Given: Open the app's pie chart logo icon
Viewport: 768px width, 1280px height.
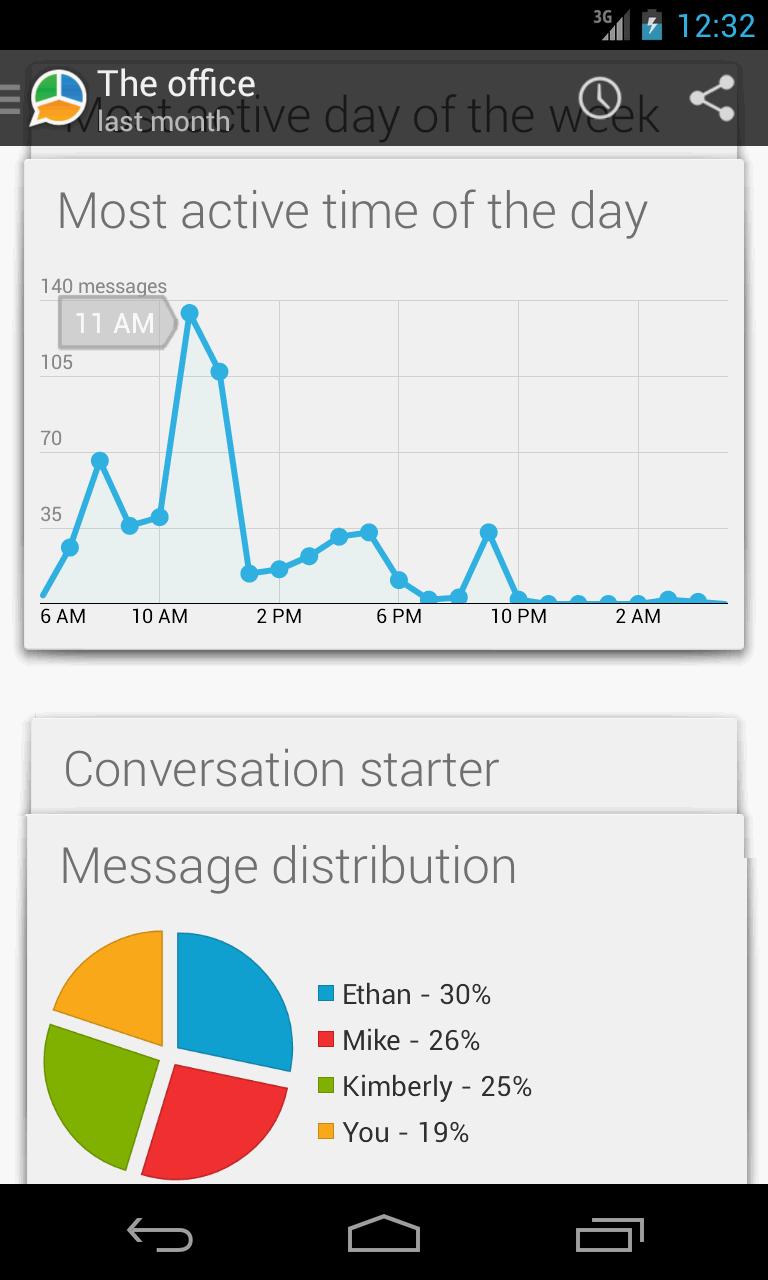Looking at the screenshot, I should pyautogui.click(x=57, y=99).
